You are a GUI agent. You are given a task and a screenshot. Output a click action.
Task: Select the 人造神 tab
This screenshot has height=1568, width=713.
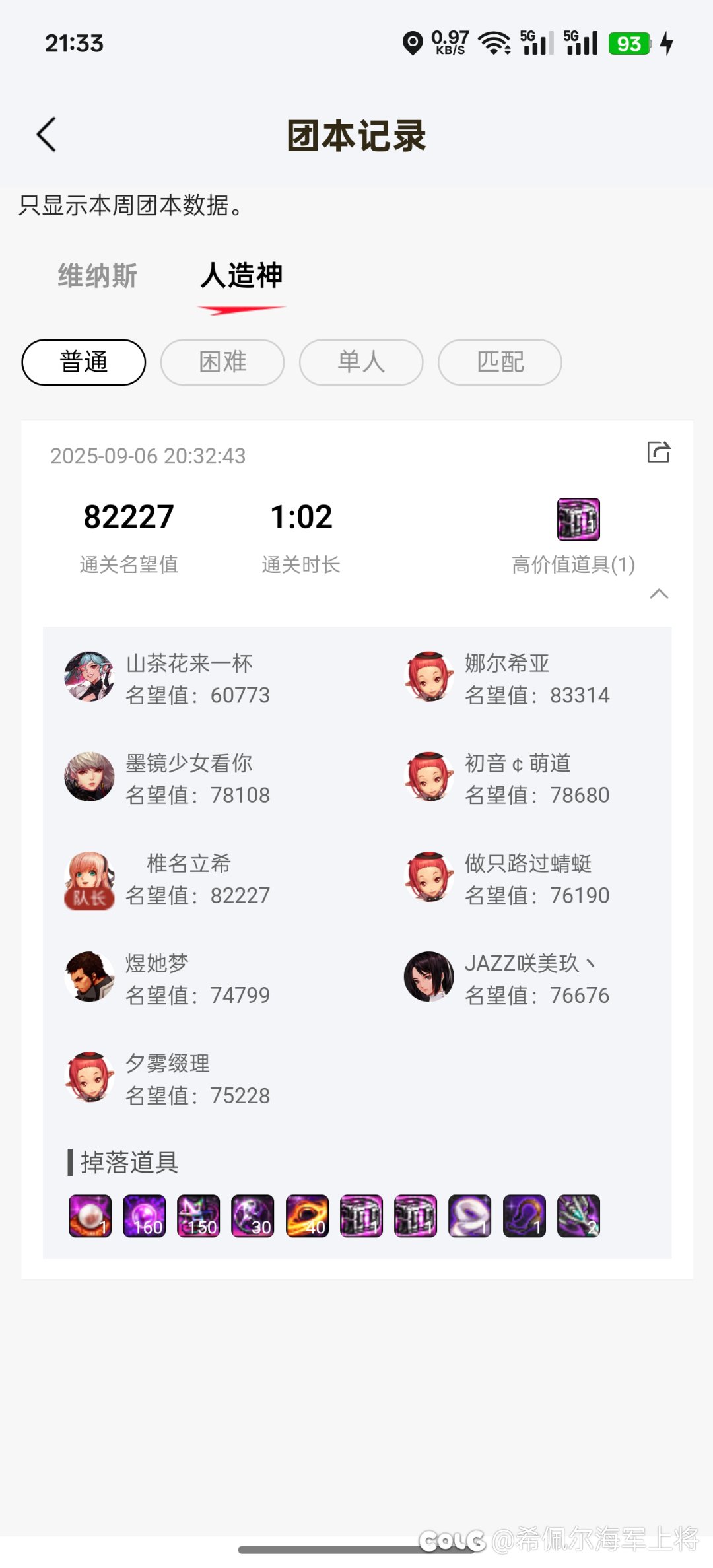(242, 276)
